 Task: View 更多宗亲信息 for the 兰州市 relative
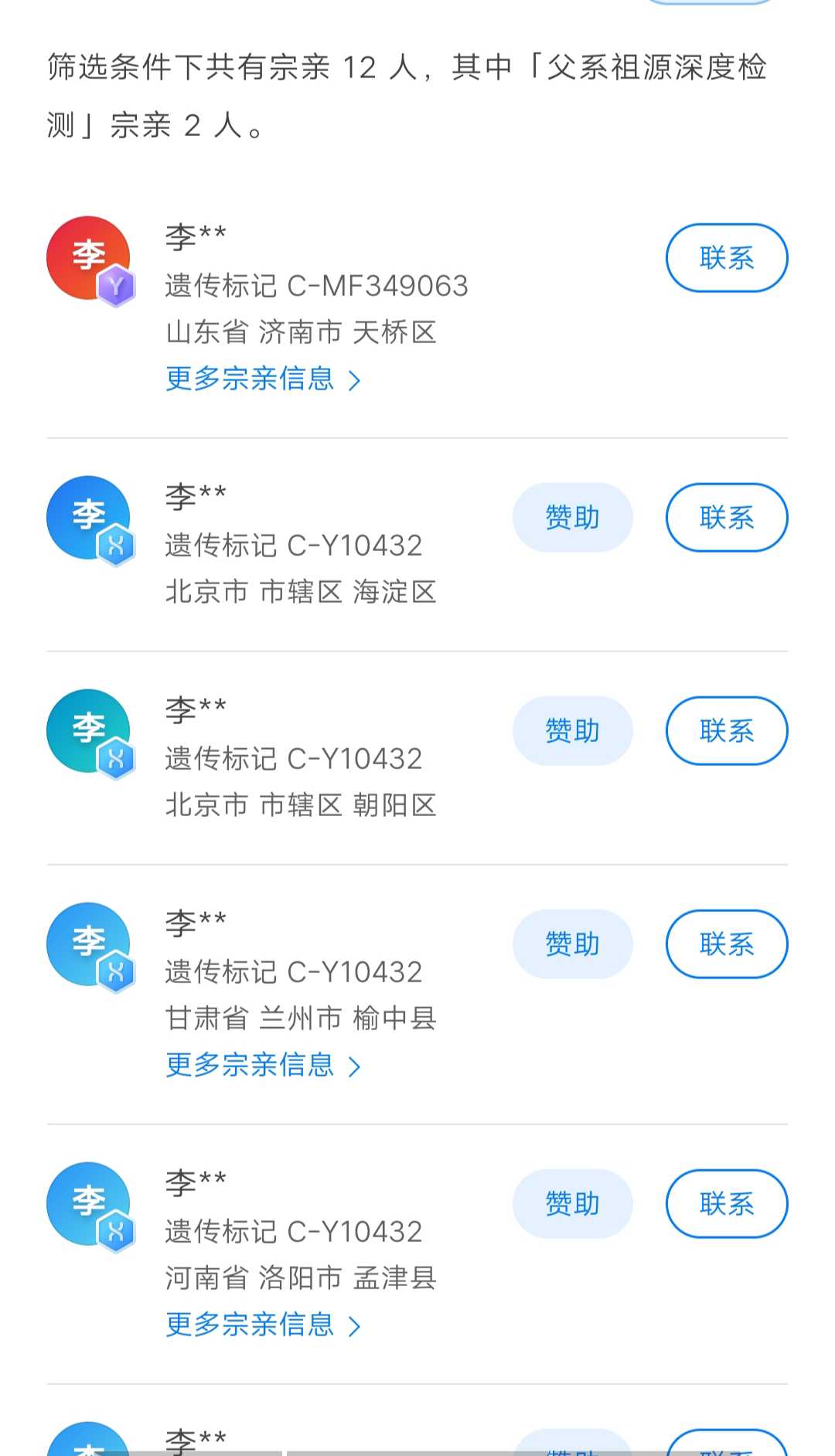coord(264,1065)
